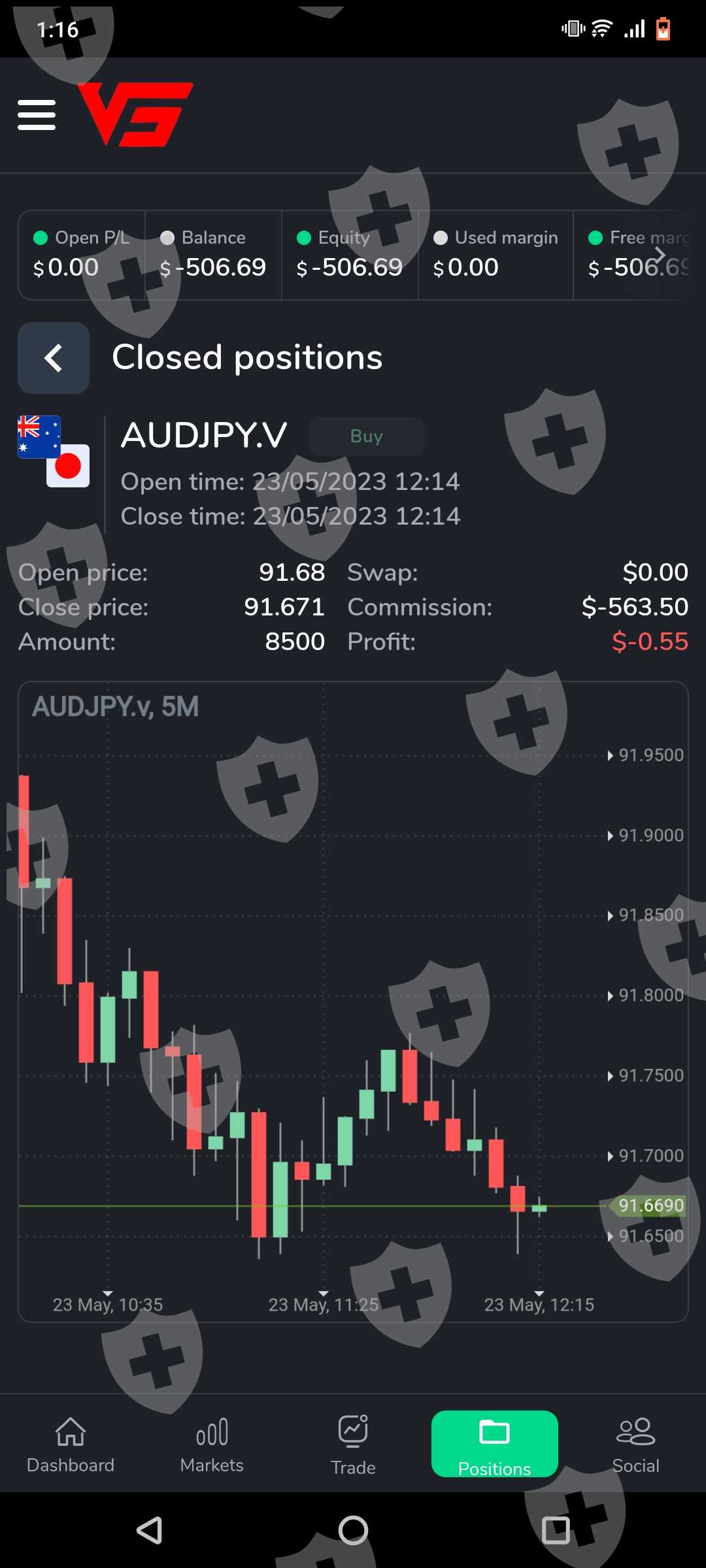Image resolution: width=706 pixels, height=1568 pixels.
Task: Tap the system back button
Action: [x=150, y=1530]
